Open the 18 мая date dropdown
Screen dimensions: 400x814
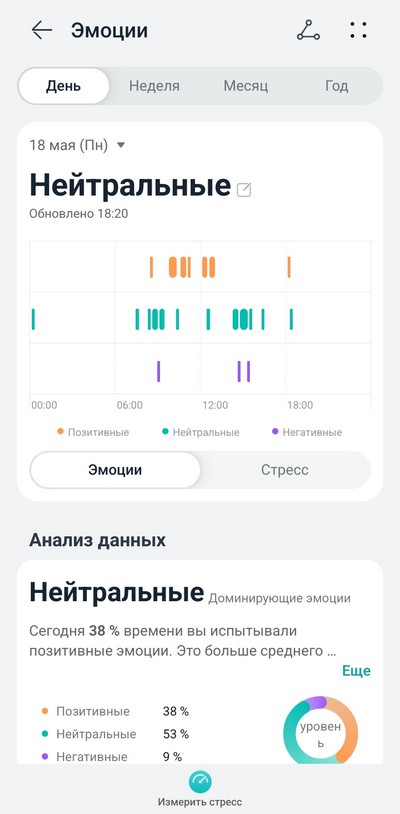(77, 145)
